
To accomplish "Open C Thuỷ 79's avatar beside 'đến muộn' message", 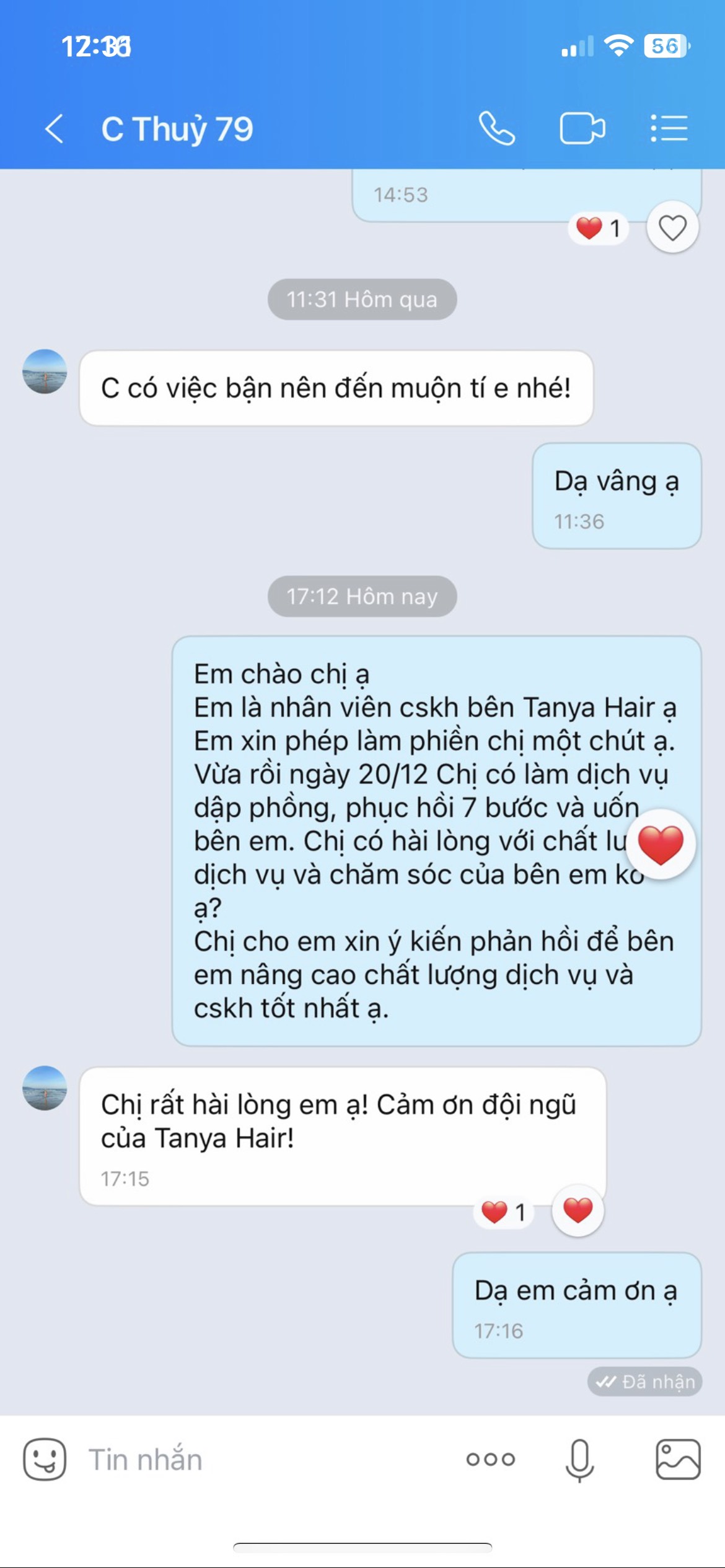I will pyautogui.click(x=45, y=372).
